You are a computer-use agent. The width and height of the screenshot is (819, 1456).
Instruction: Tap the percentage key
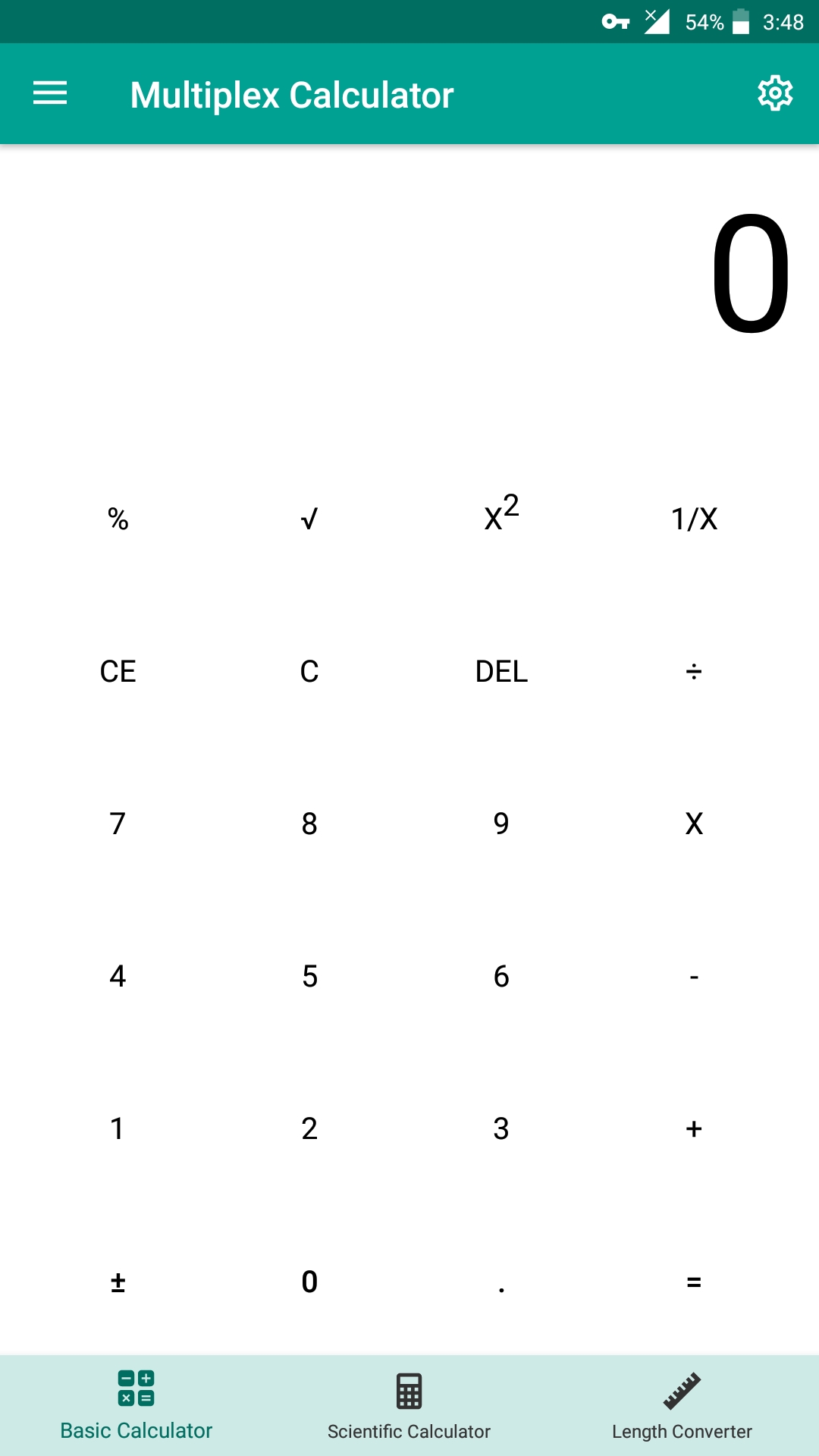(x=117, y=519)
